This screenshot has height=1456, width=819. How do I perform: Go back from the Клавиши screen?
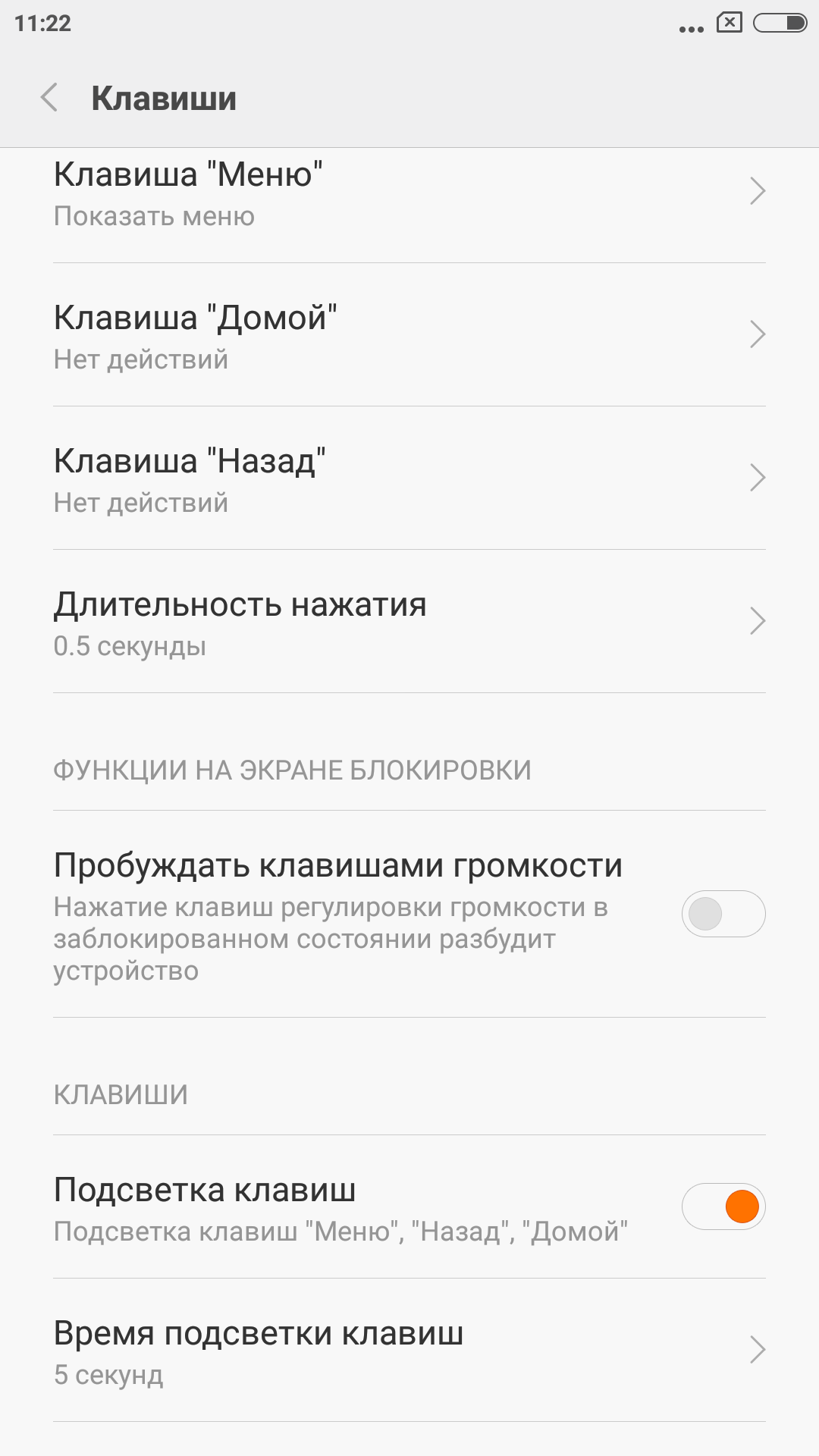tap(50, 98)
